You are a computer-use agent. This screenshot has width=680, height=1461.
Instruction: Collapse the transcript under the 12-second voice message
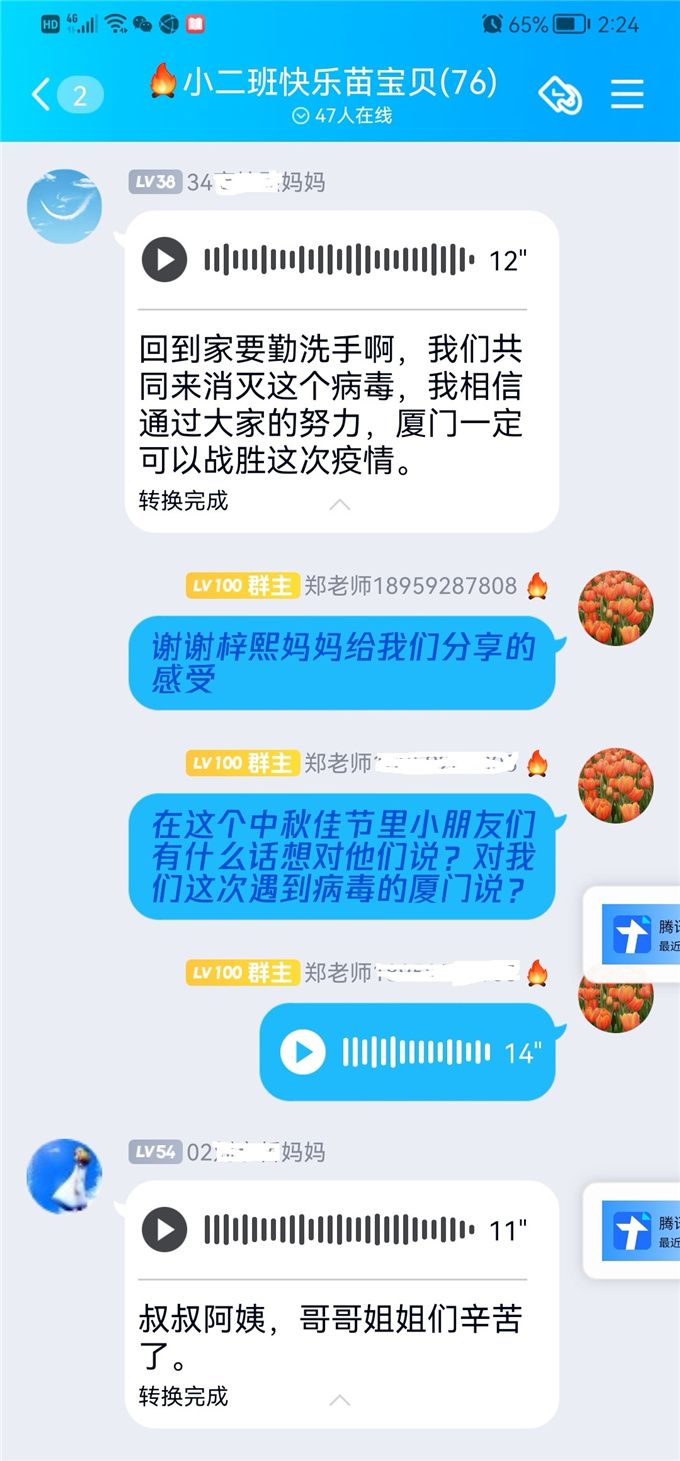(340, 504)
